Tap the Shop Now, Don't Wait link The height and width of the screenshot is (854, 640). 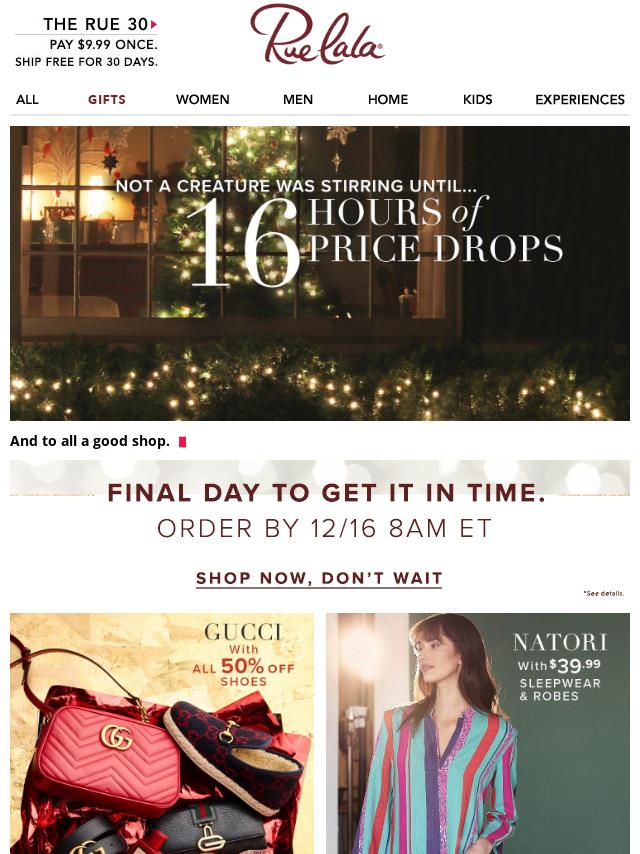click(319, 578)
